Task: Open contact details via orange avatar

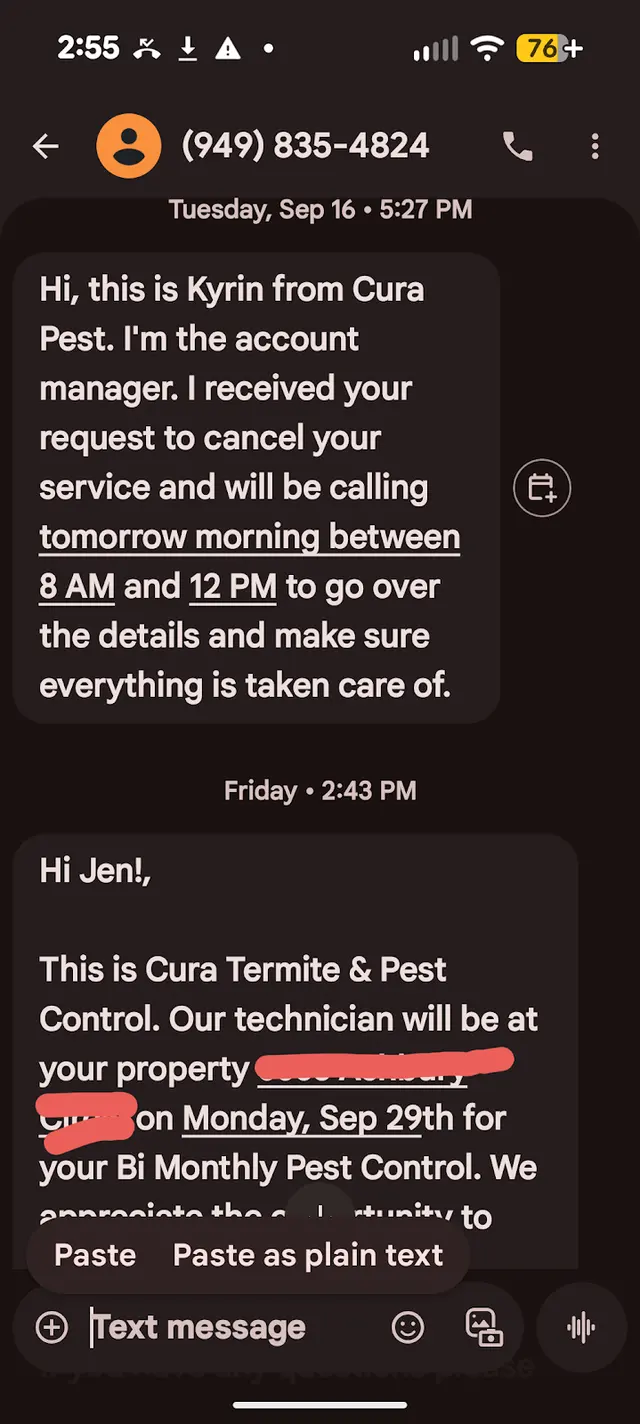Action: 128,147
